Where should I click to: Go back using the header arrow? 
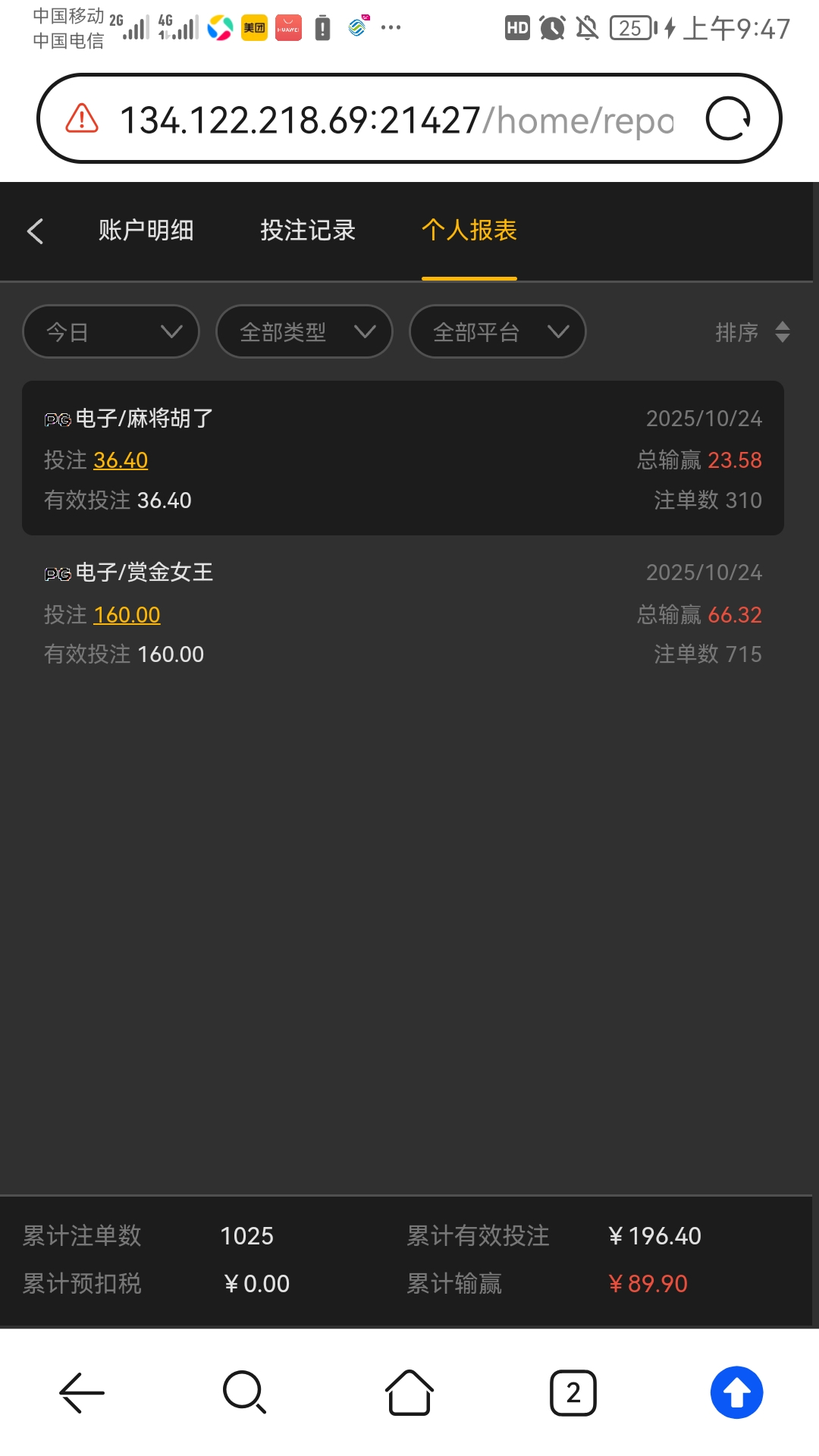(36, 231)
